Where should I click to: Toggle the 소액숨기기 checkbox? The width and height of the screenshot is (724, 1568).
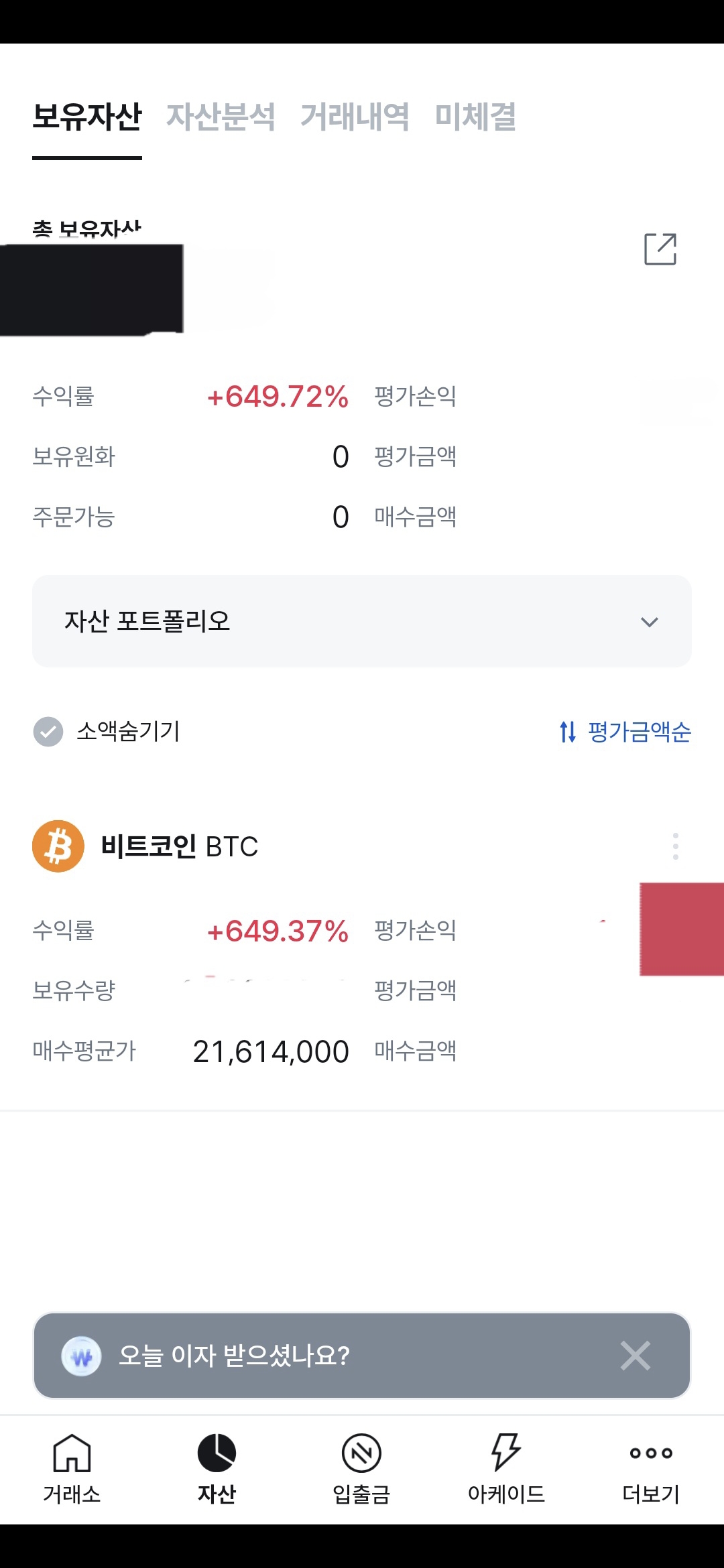pyautogui.click(x=48, y=731)
